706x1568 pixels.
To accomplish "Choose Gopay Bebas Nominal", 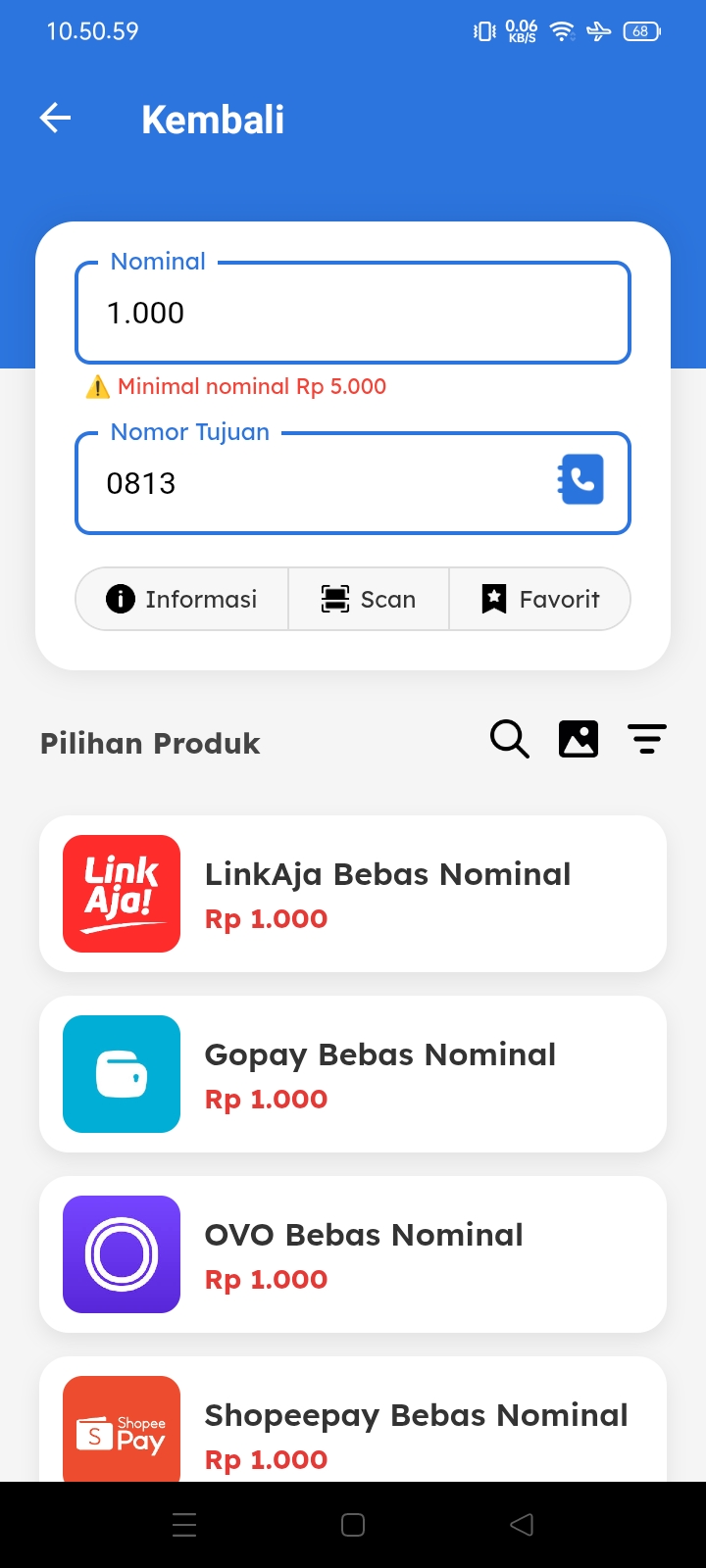I will pyautogui.click(x=353, y=1074).
